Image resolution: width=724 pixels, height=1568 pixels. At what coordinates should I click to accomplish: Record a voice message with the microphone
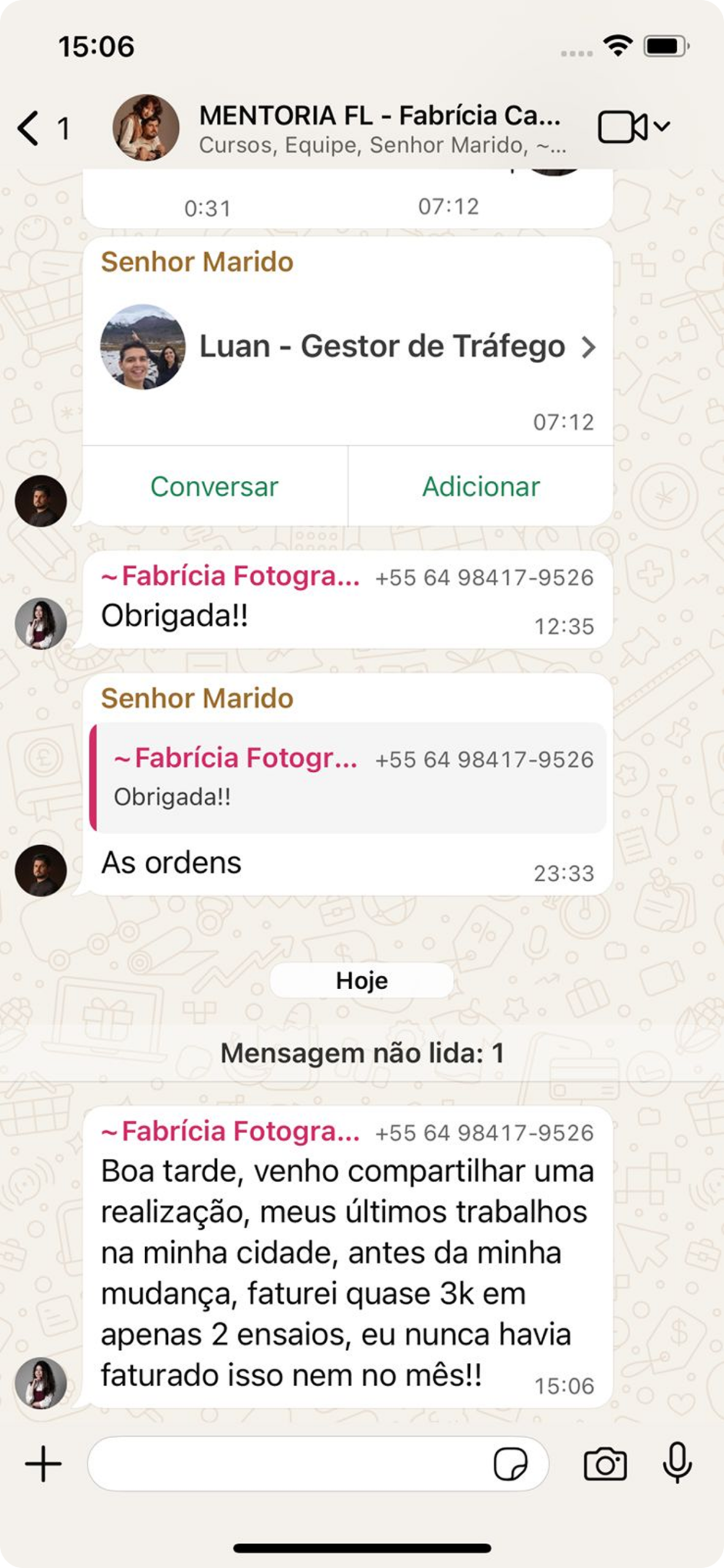click(x=677, y=1463)
